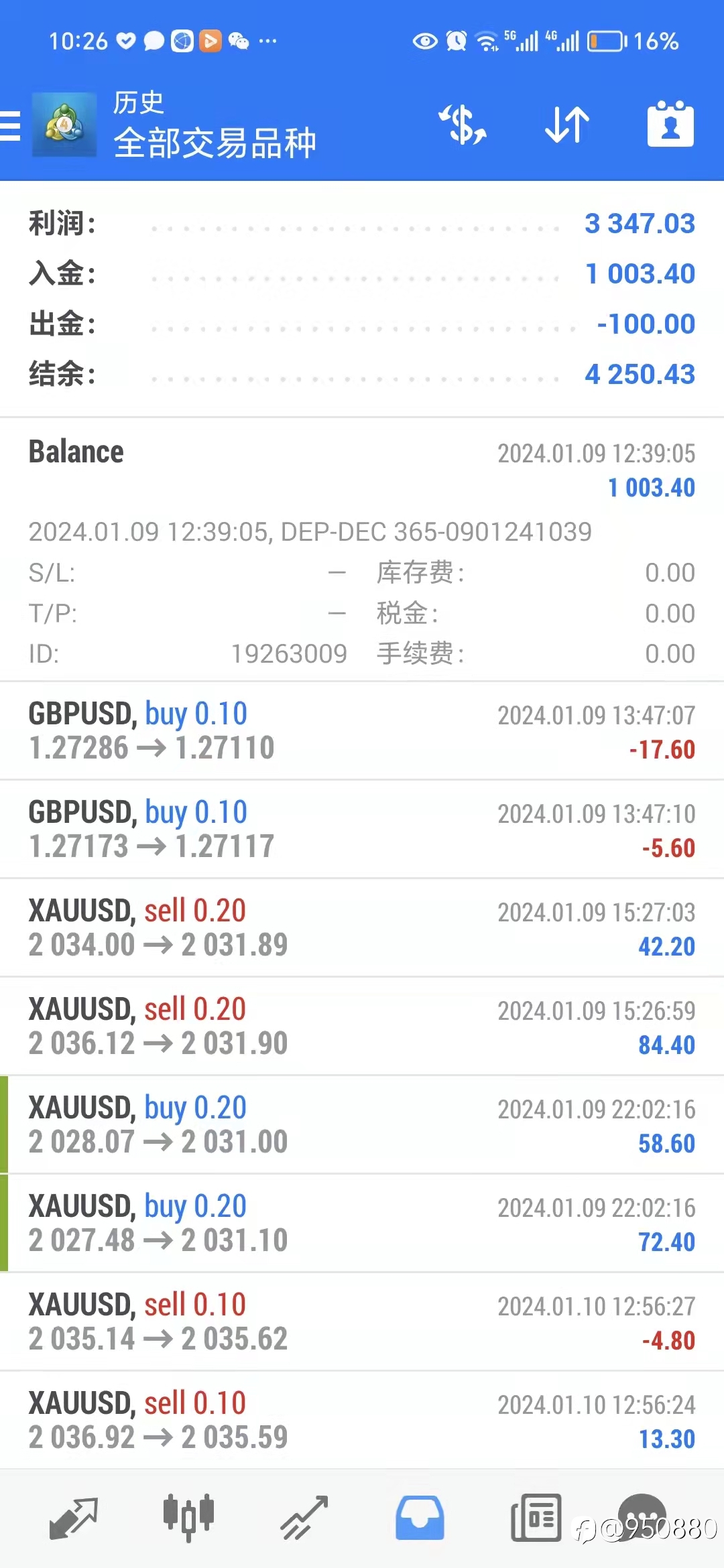
Task: Switch to the candlestick Chart tab
Action: tap(188, 1518)
